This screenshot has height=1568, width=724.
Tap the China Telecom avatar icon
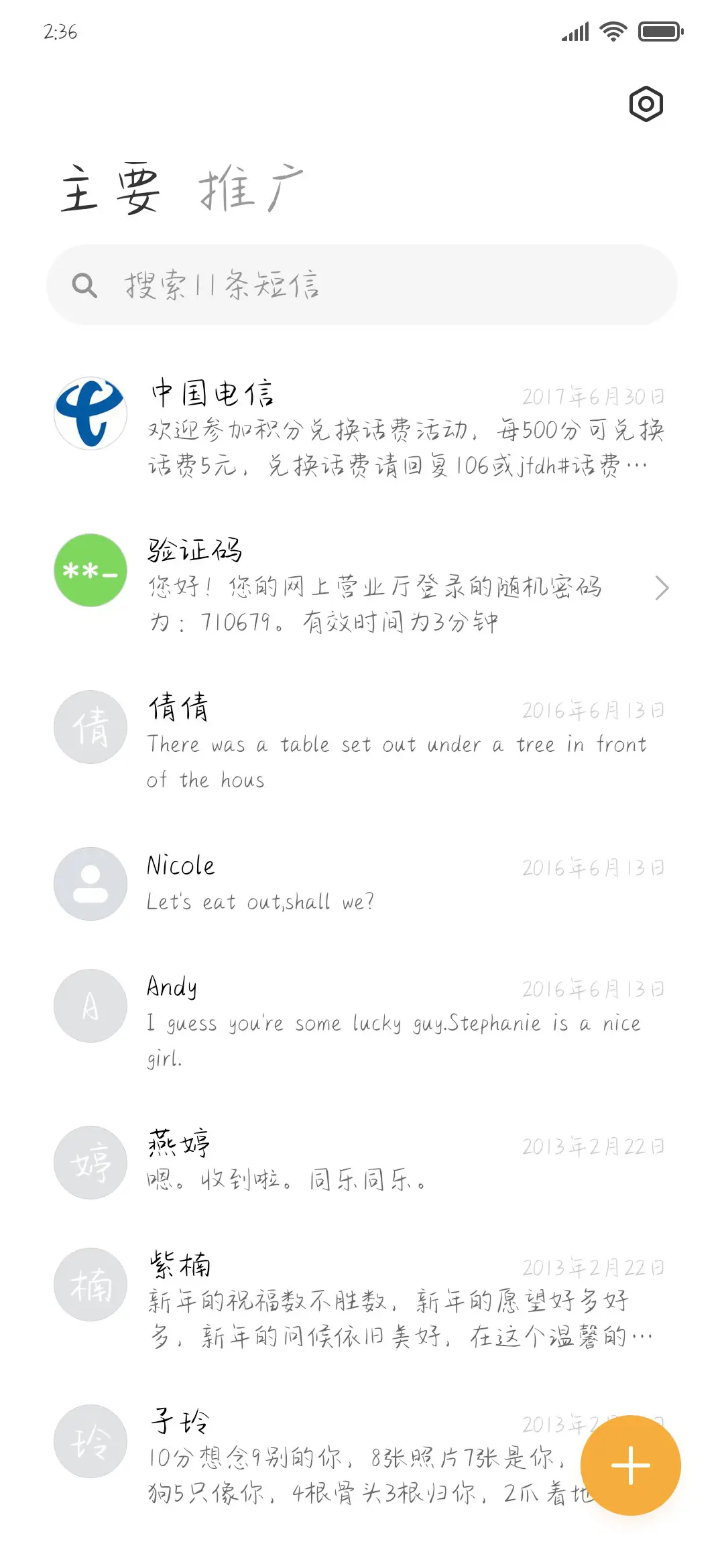click(x=90, y=413)
